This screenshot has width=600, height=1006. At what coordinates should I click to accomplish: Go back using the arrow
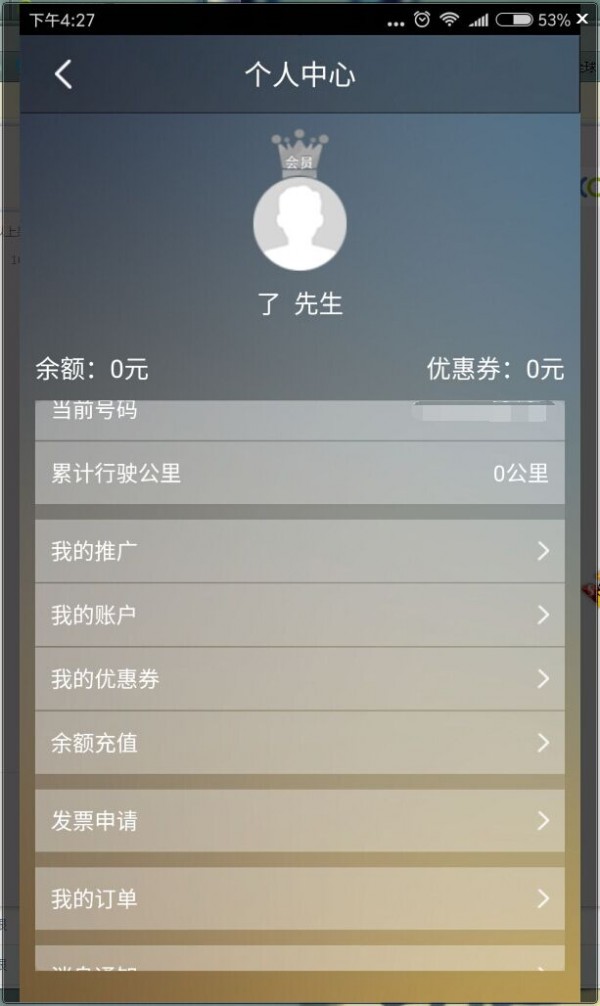[x=64, y=75]
